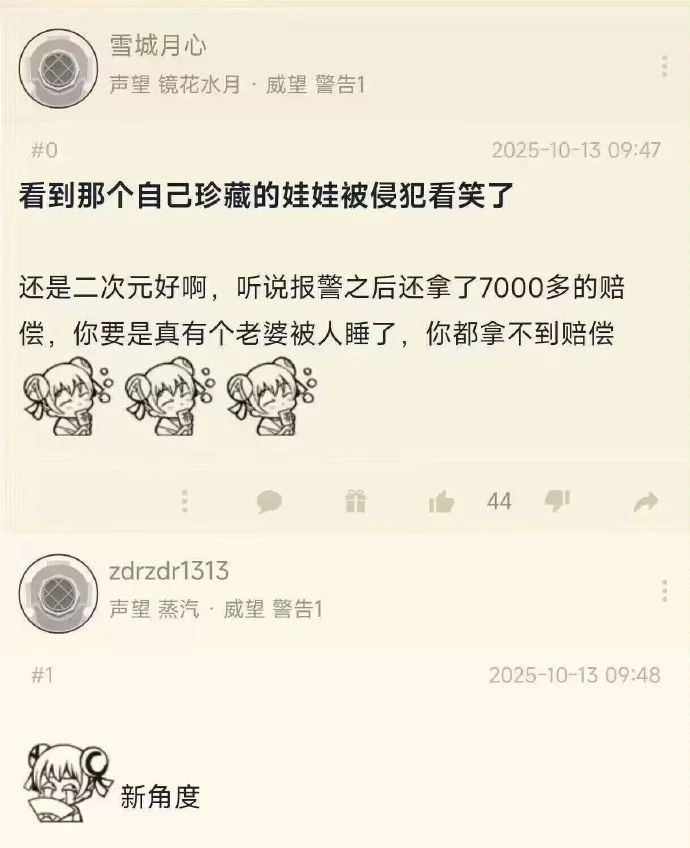Tap the username zdrzdr1313
Image resolution: width=690 pixels, height=848 pixels.
(x=169, y=571)
